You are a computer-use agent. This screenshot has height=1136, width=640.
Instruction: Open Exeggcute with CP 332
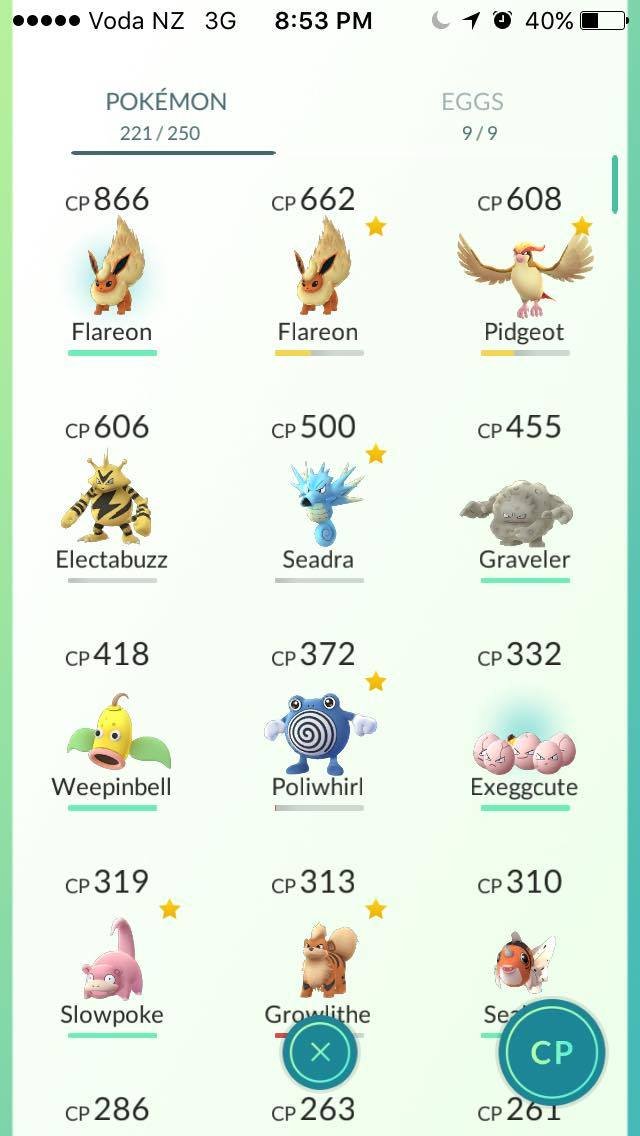[524, 727]
